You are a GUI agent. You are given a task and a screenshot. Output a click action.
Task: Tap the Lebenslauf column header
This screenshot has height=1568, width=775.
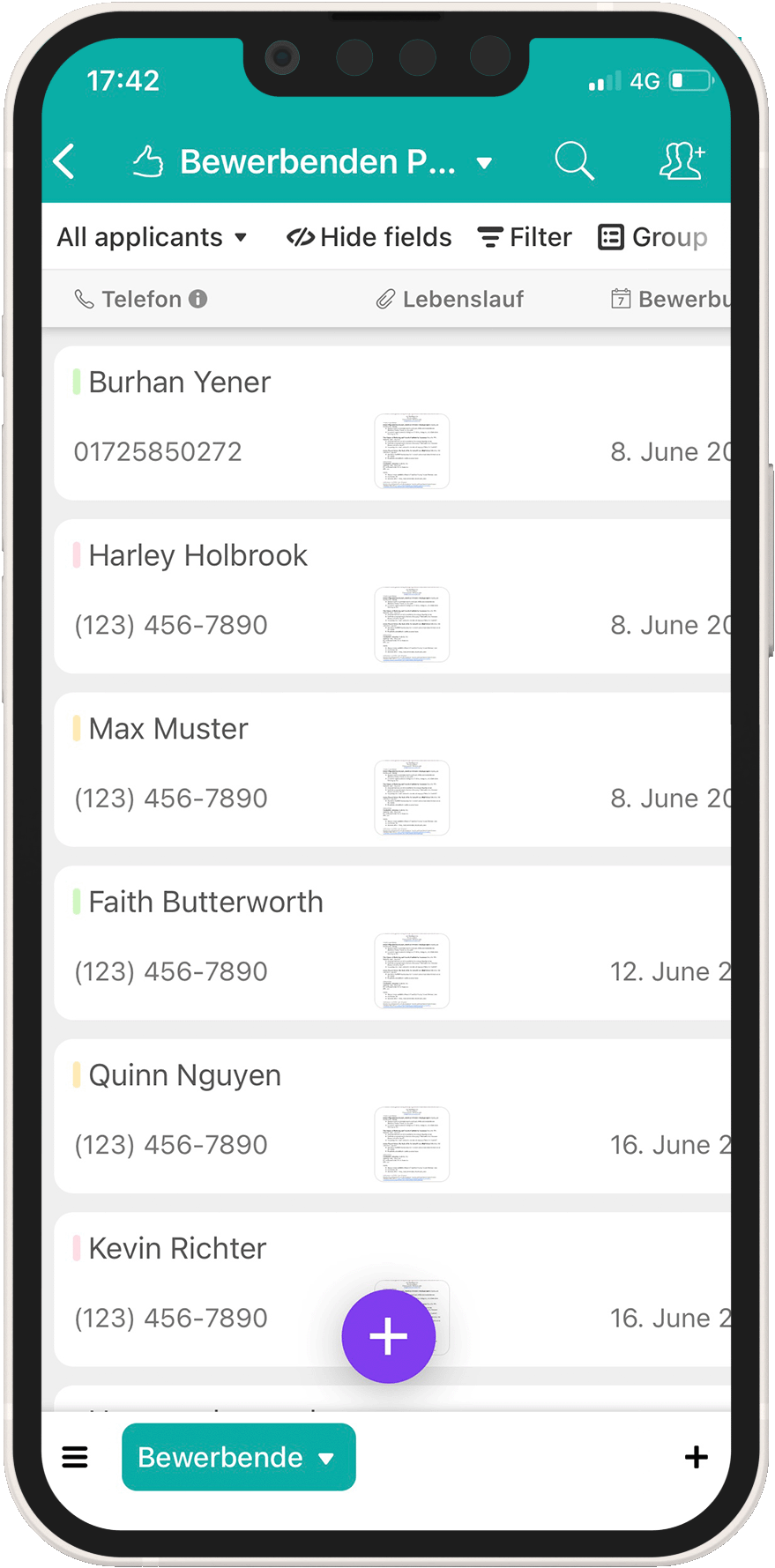click(x=451, y=300)
